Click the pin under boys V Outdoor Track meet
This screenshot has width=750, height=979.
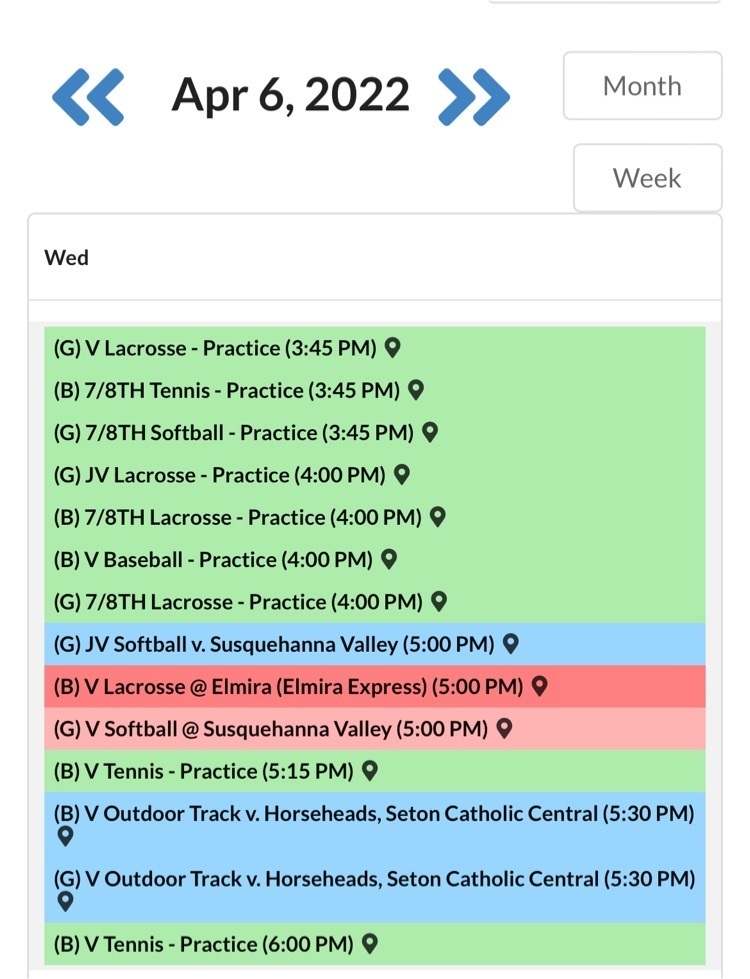(66, 834)
